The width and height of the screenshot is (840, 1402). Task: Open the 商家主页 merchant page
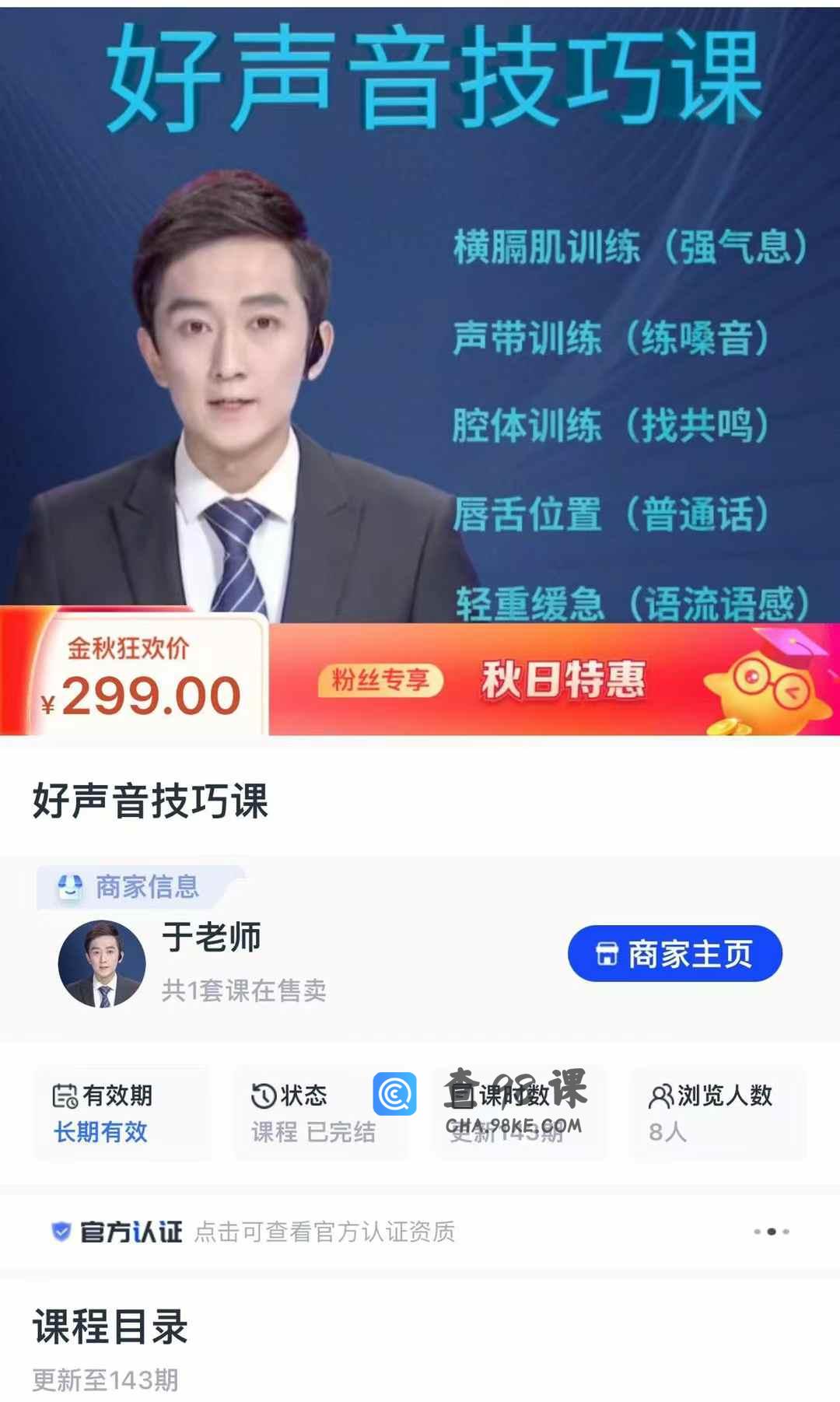coord(674,954)
